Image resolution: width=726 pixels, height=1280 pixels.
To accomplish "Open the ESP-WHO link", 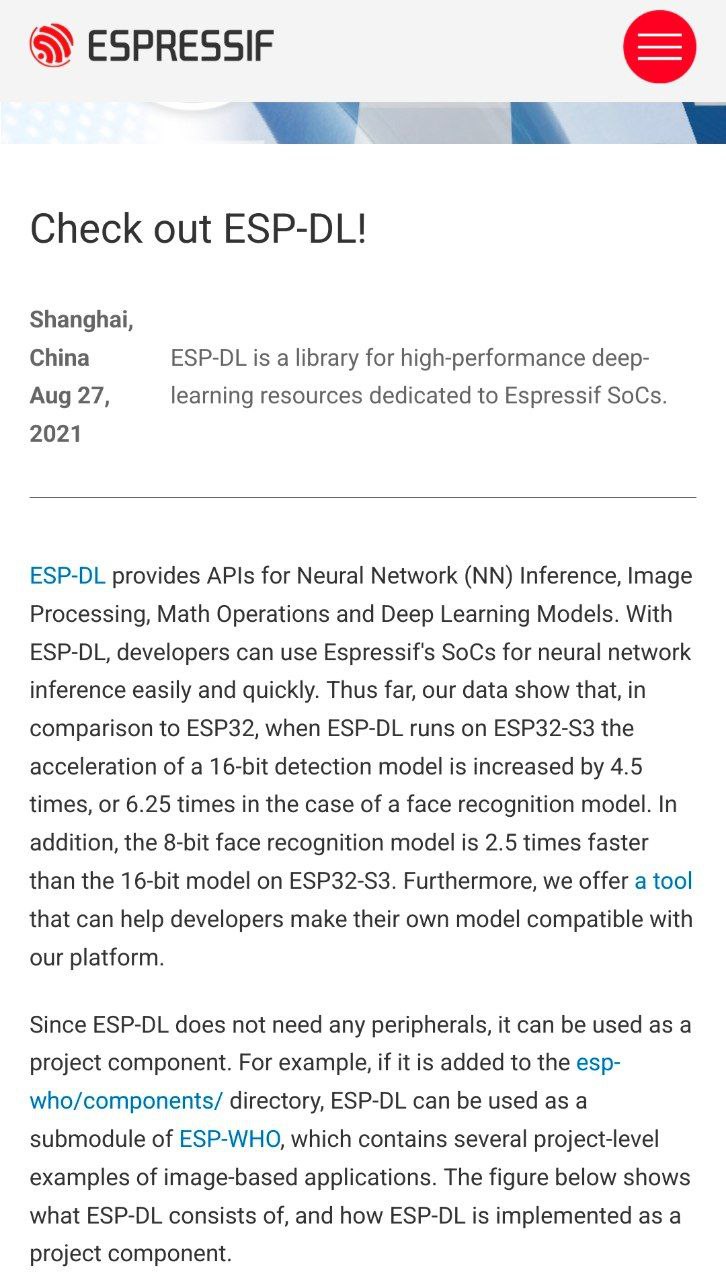I will click(229, 1139).
